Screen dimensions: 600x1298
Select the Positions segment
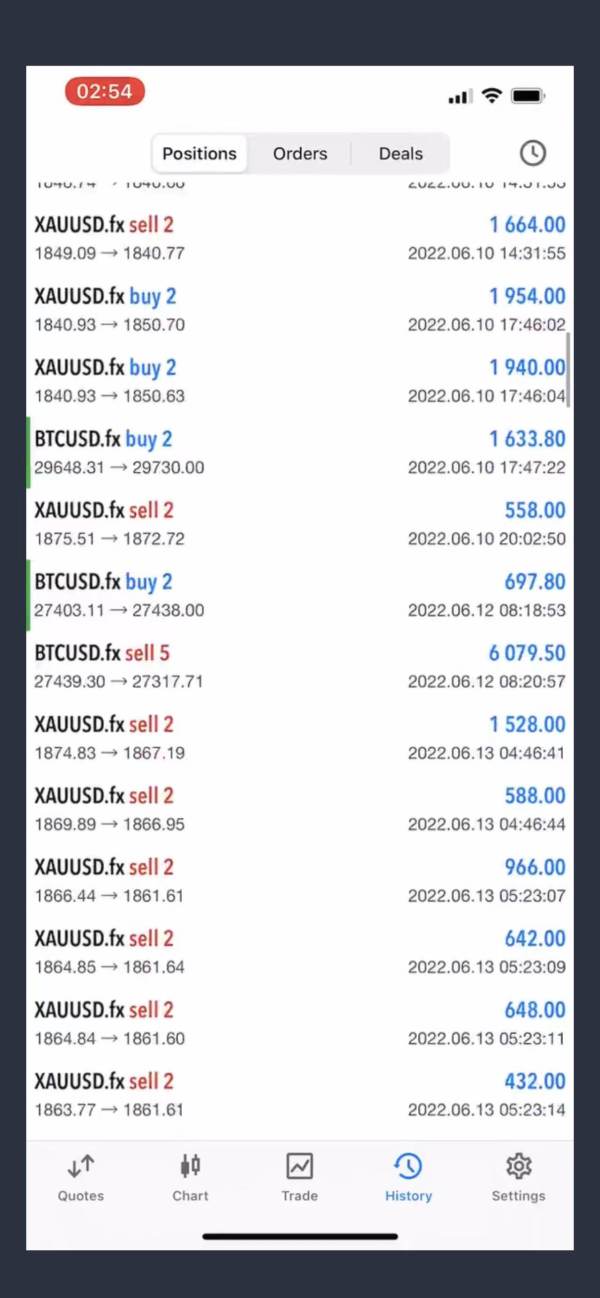(x=200, y=154)
